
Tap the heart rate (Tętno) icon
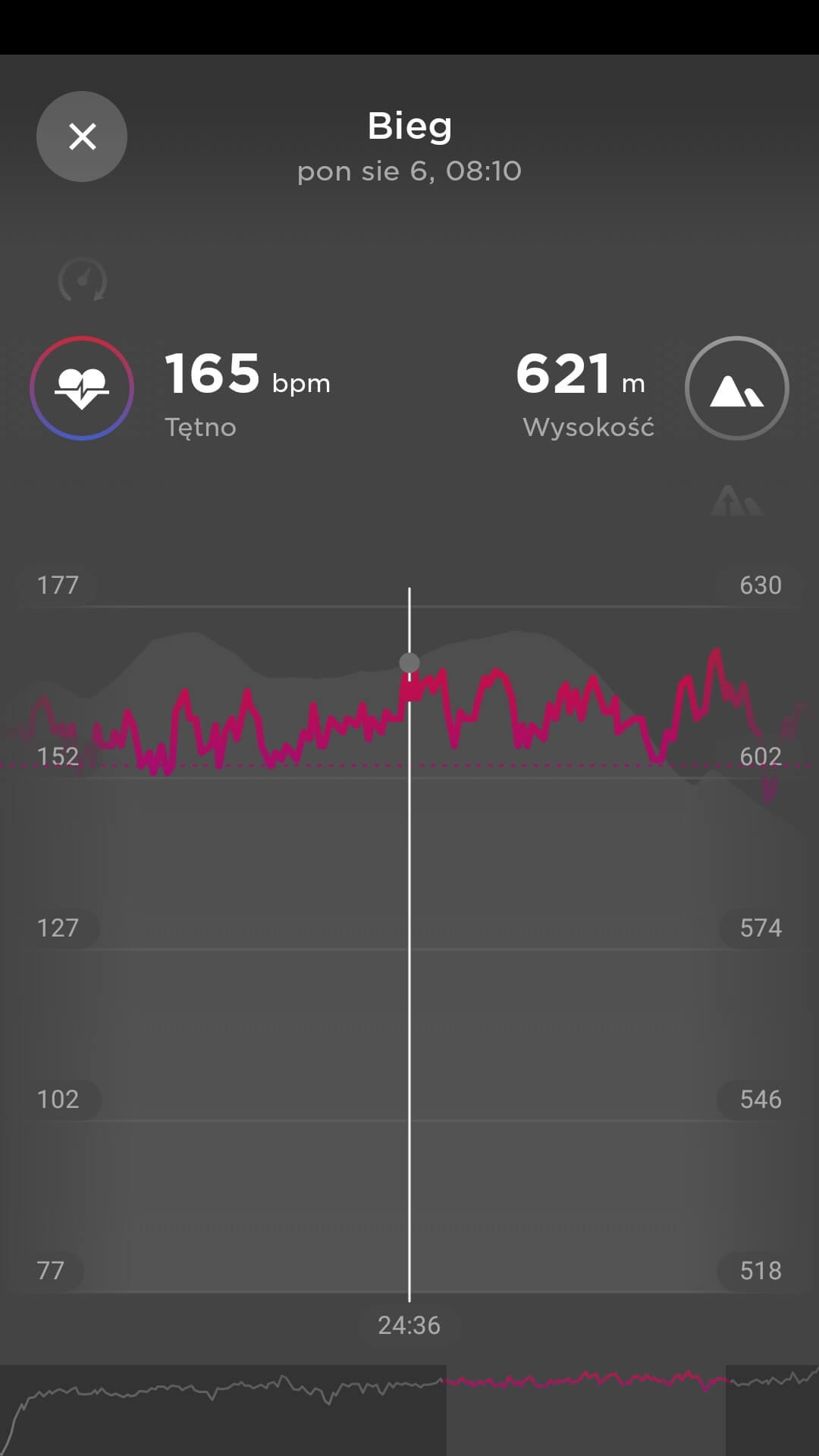click(82, 388)
